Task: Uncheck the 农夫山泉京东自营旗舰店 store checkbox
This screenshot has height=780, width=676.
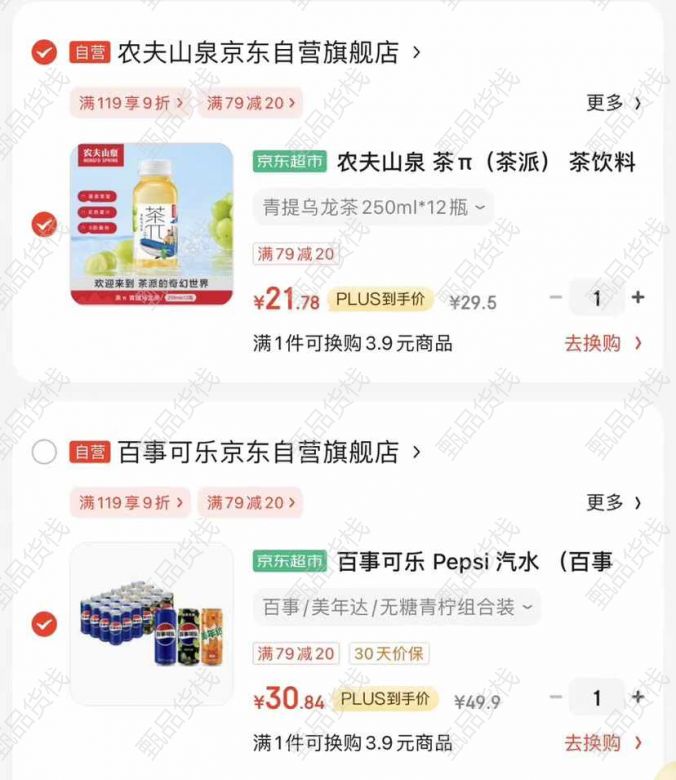Action: (44, 52)
